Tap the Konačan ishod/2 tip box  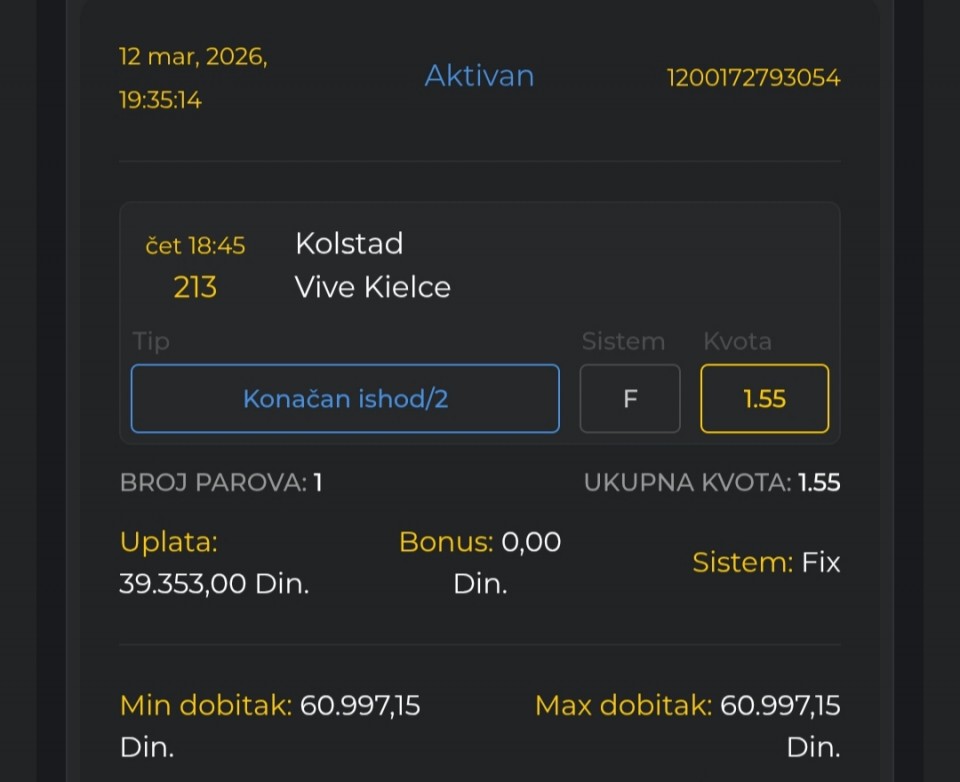tap(345, 399)
